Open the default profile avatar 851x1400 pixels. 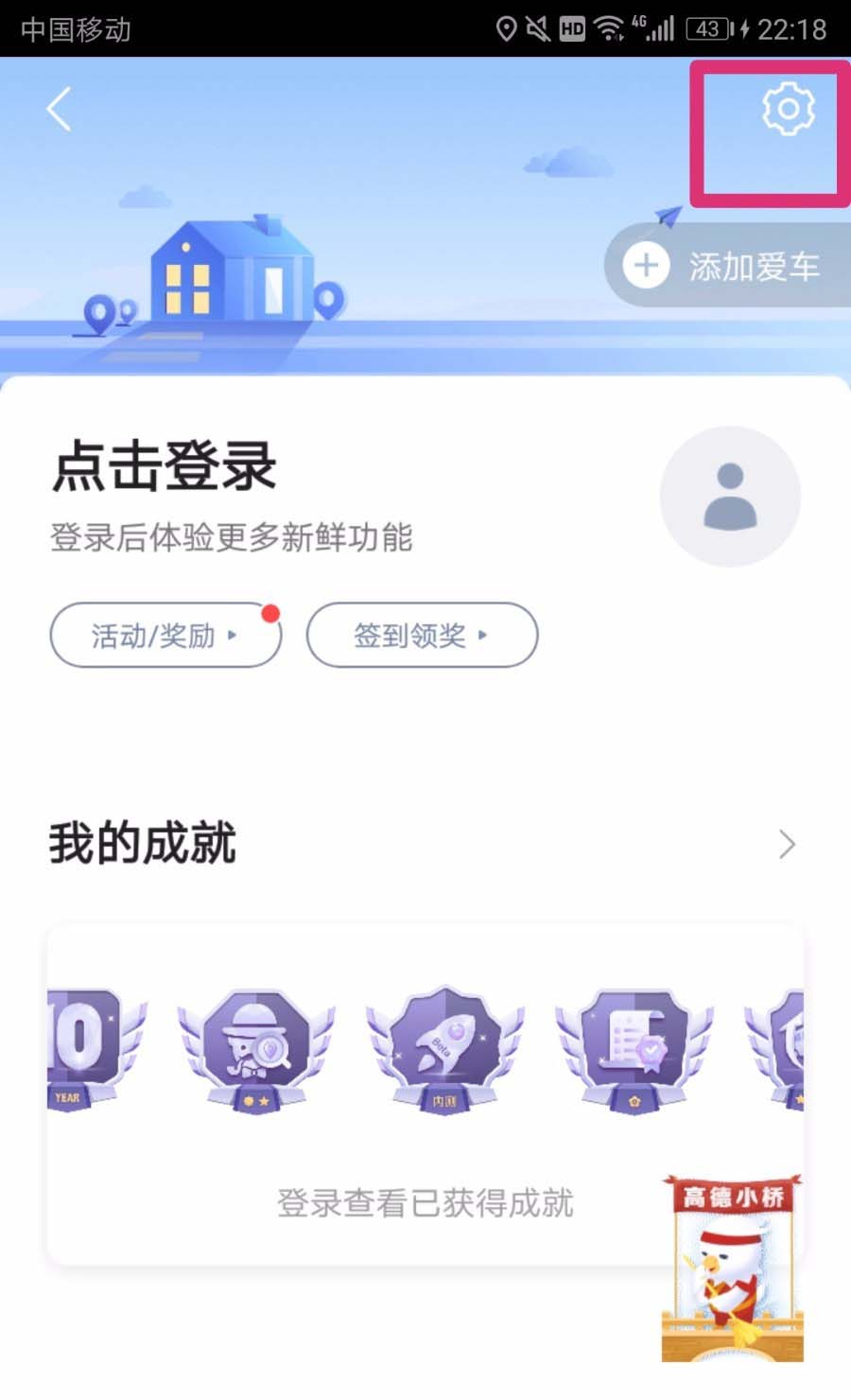point(730,497)
